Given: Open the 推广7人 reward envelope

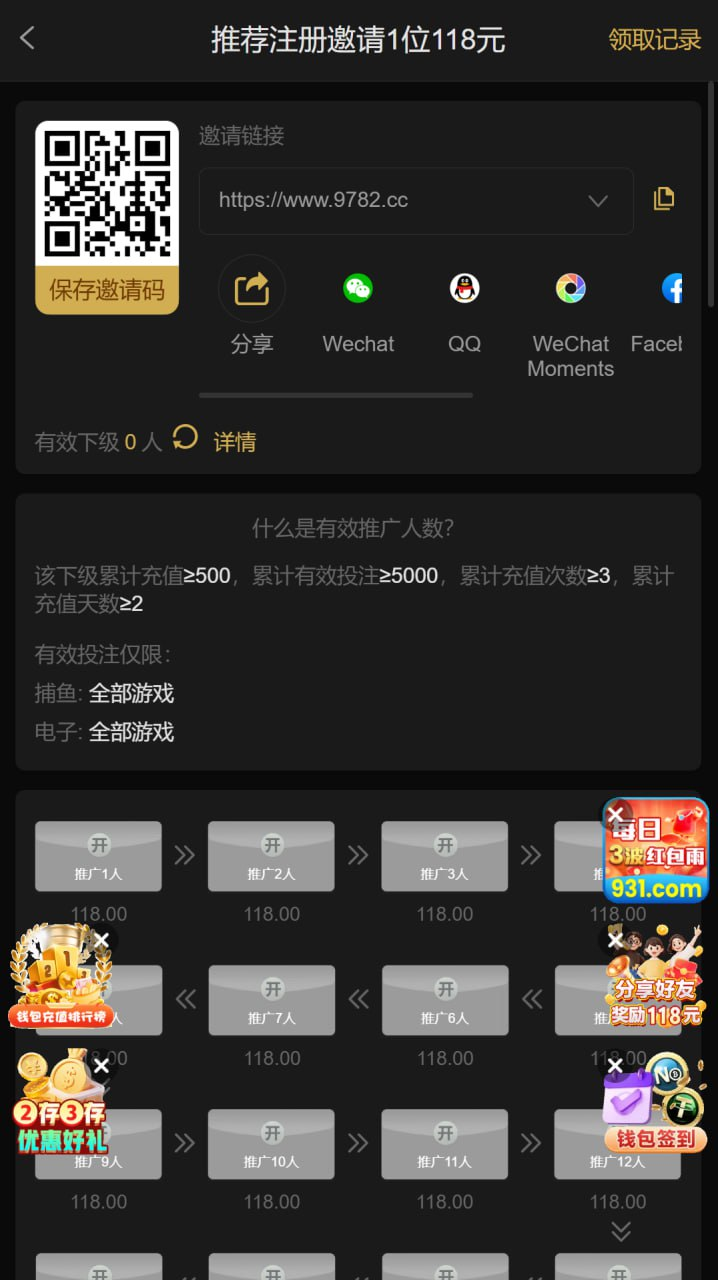Looking at the screenshot, I should pyautogui.click(x=272, y=999).
